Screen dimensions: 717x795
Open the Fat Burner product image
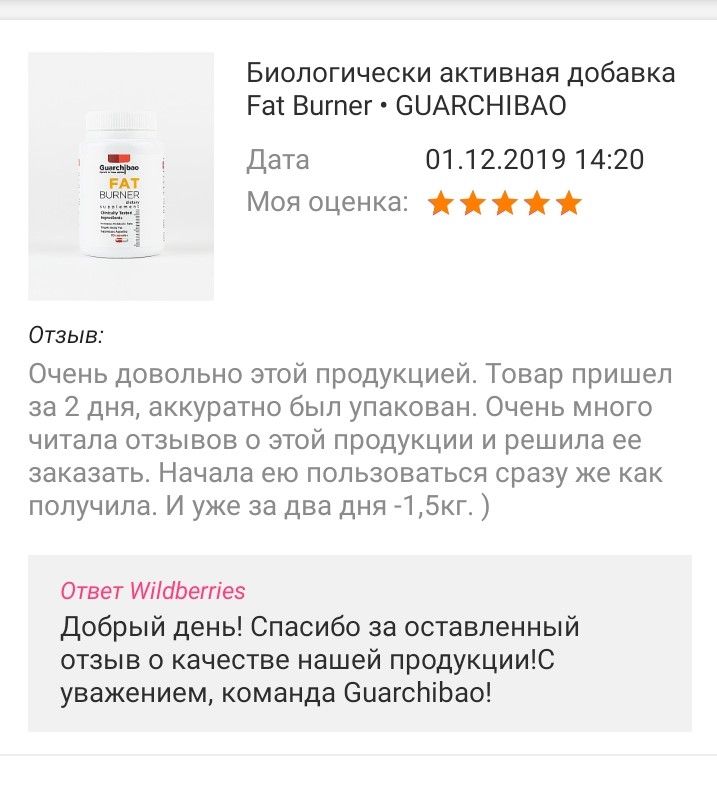pyautogui.click(x=120, y=177)
